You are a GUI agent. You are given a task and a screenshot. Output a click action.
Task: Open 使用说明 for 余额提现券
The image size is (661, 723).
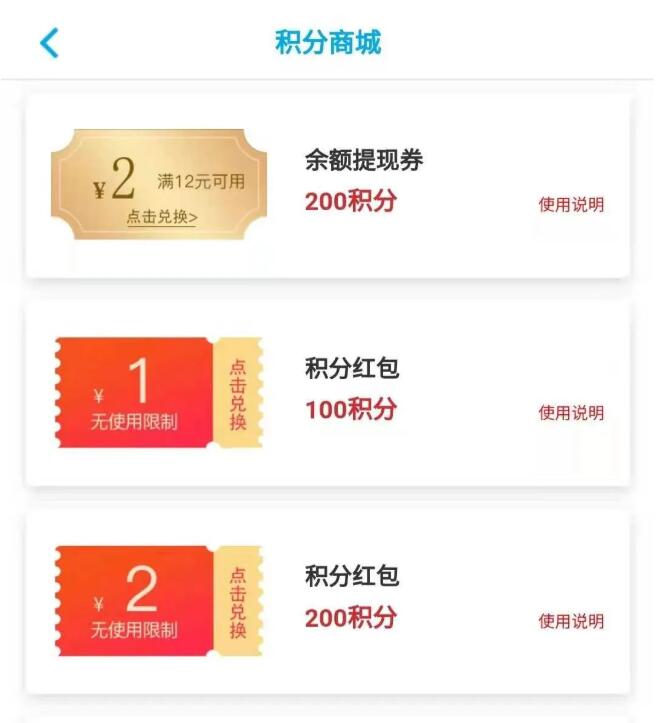coord(571,205)
